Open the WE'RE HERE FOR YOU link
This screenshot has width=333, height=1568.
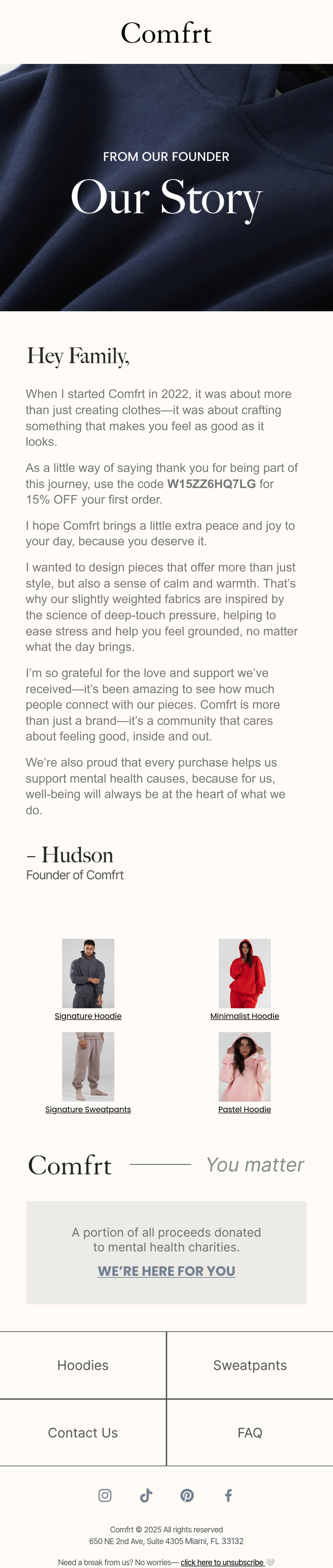click(167, 1271)
